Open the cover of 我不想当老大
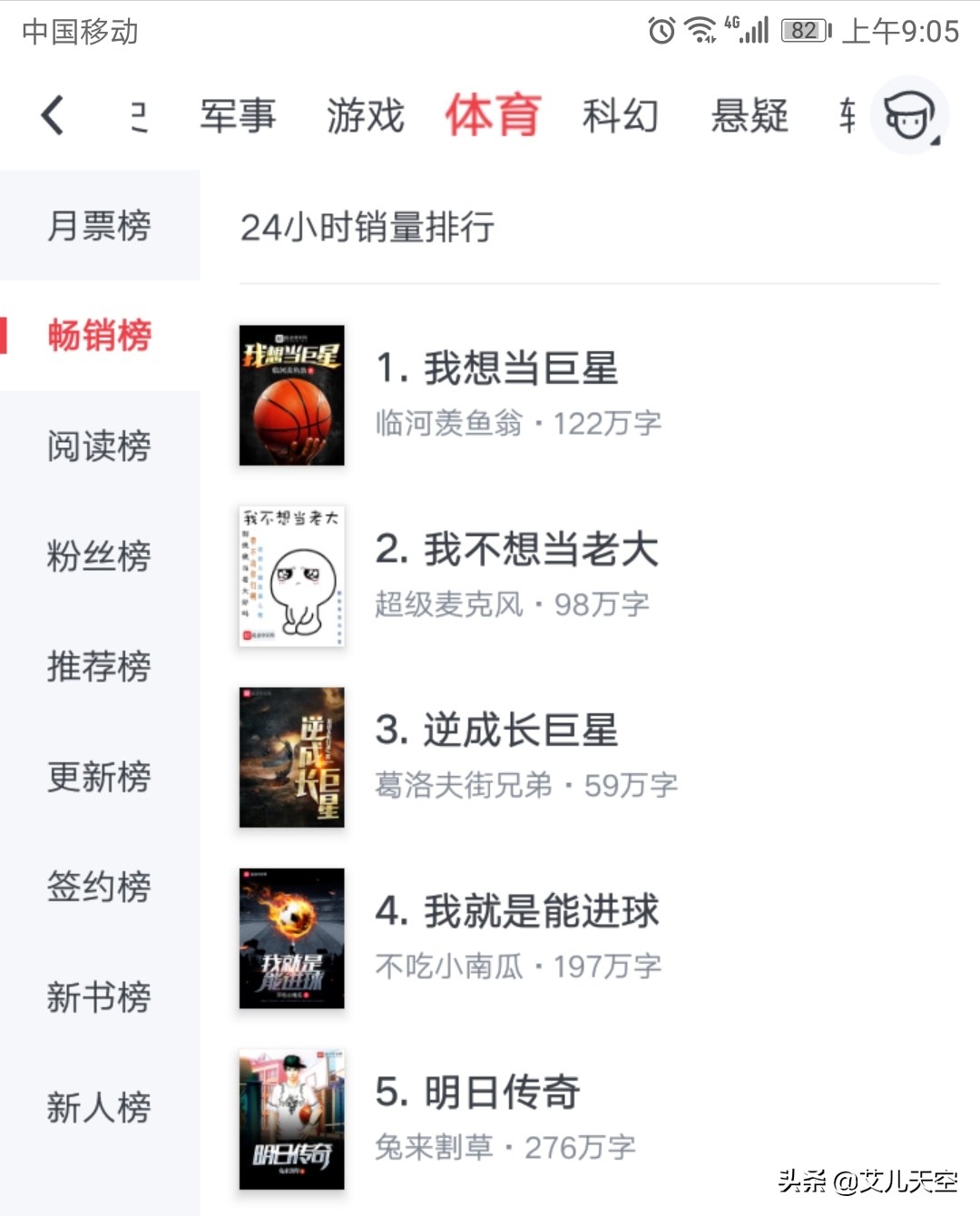Screen dimensions: 980x1216 tap(290, 576)
